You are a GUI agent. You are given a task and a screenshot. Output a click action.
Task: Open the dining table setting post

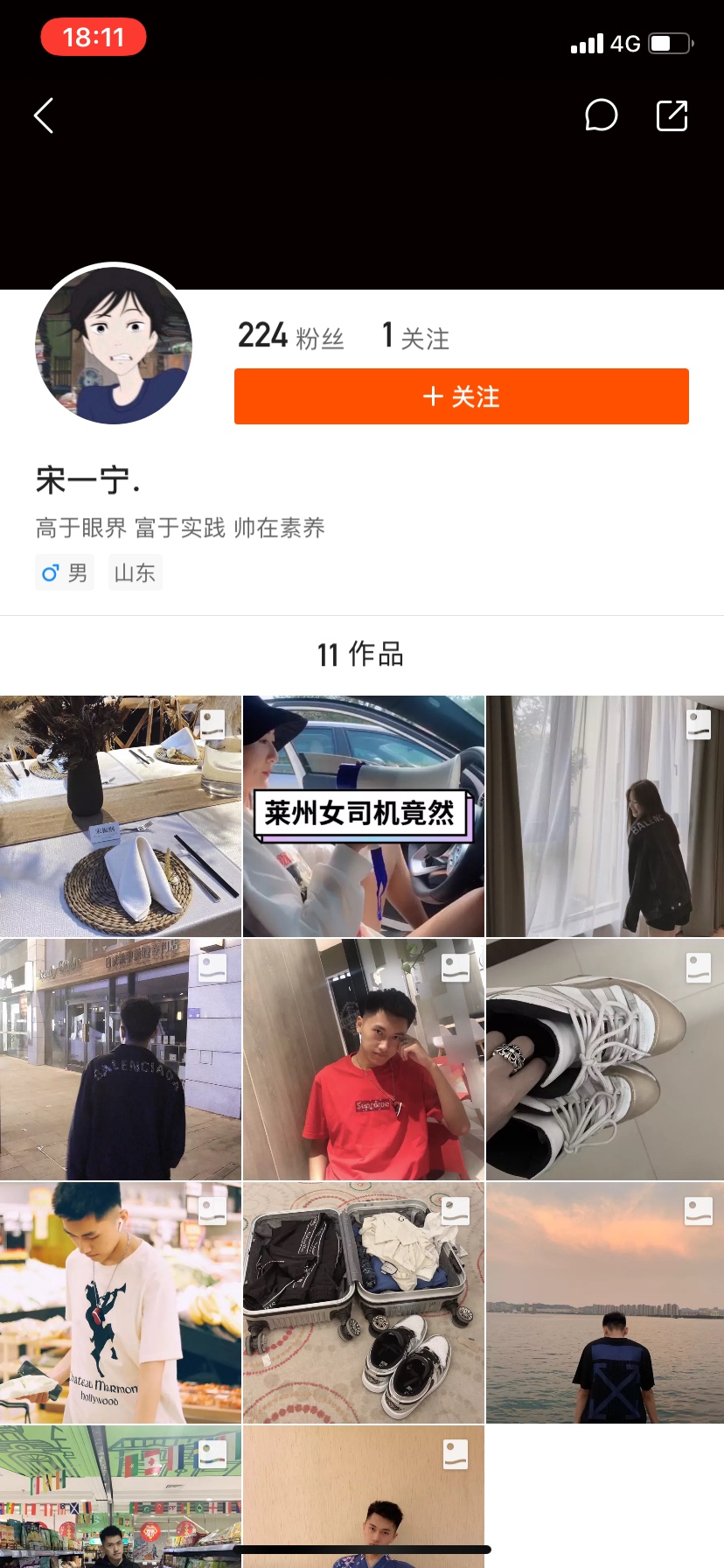click(120, 816)
